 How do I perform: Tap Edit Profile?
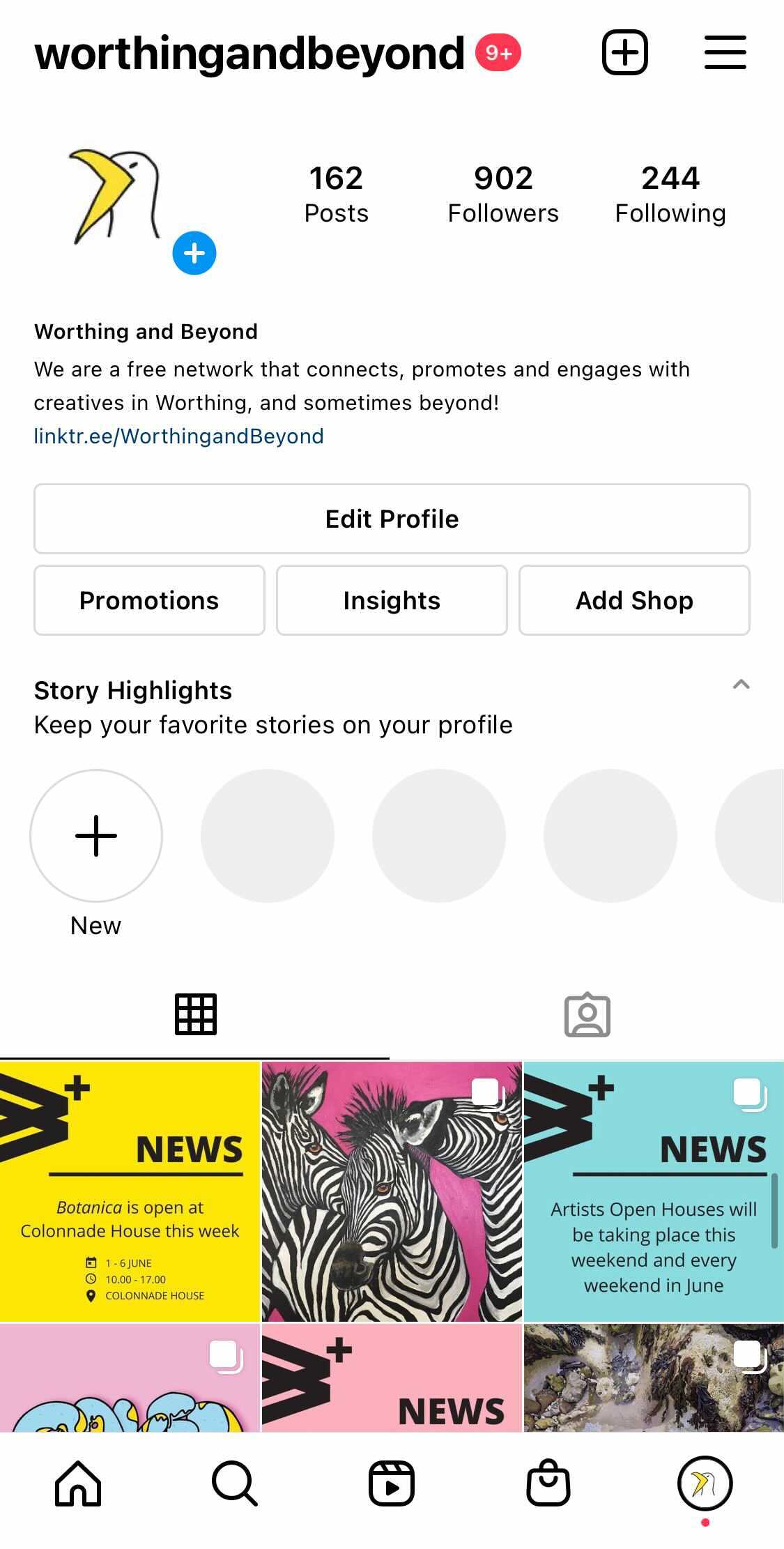[x=392, y=519]
